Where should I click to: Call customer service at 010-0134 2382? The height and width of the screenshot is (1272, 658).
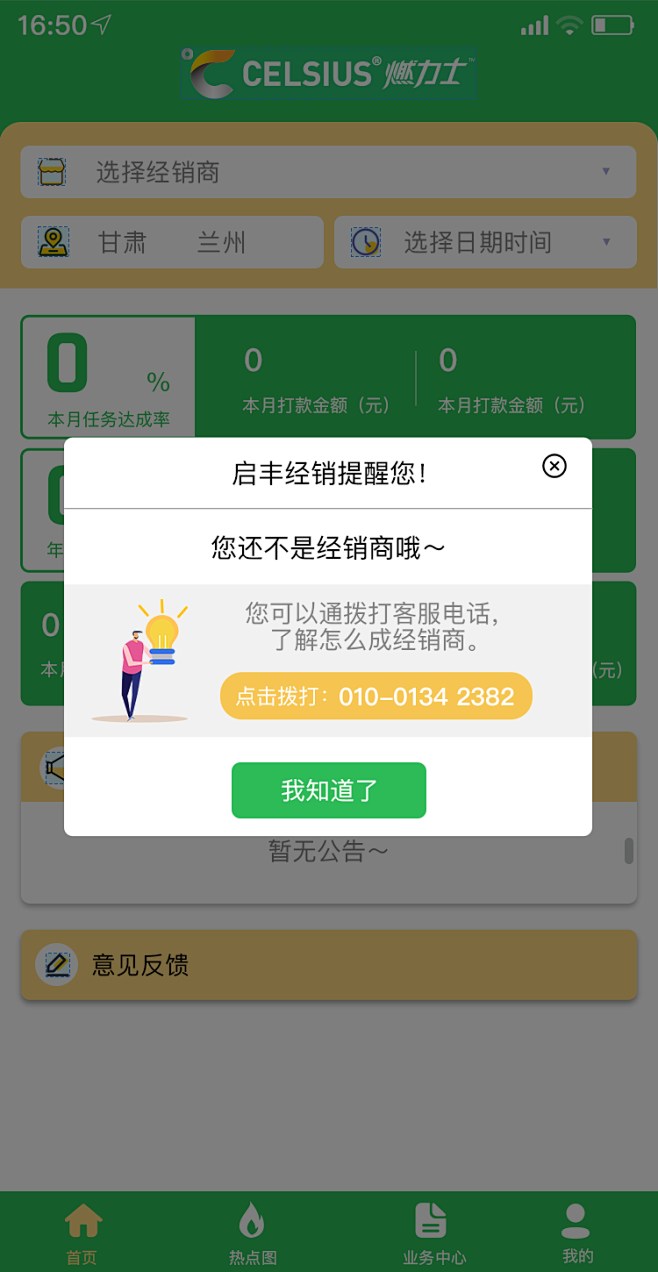[x=376, y=696]
